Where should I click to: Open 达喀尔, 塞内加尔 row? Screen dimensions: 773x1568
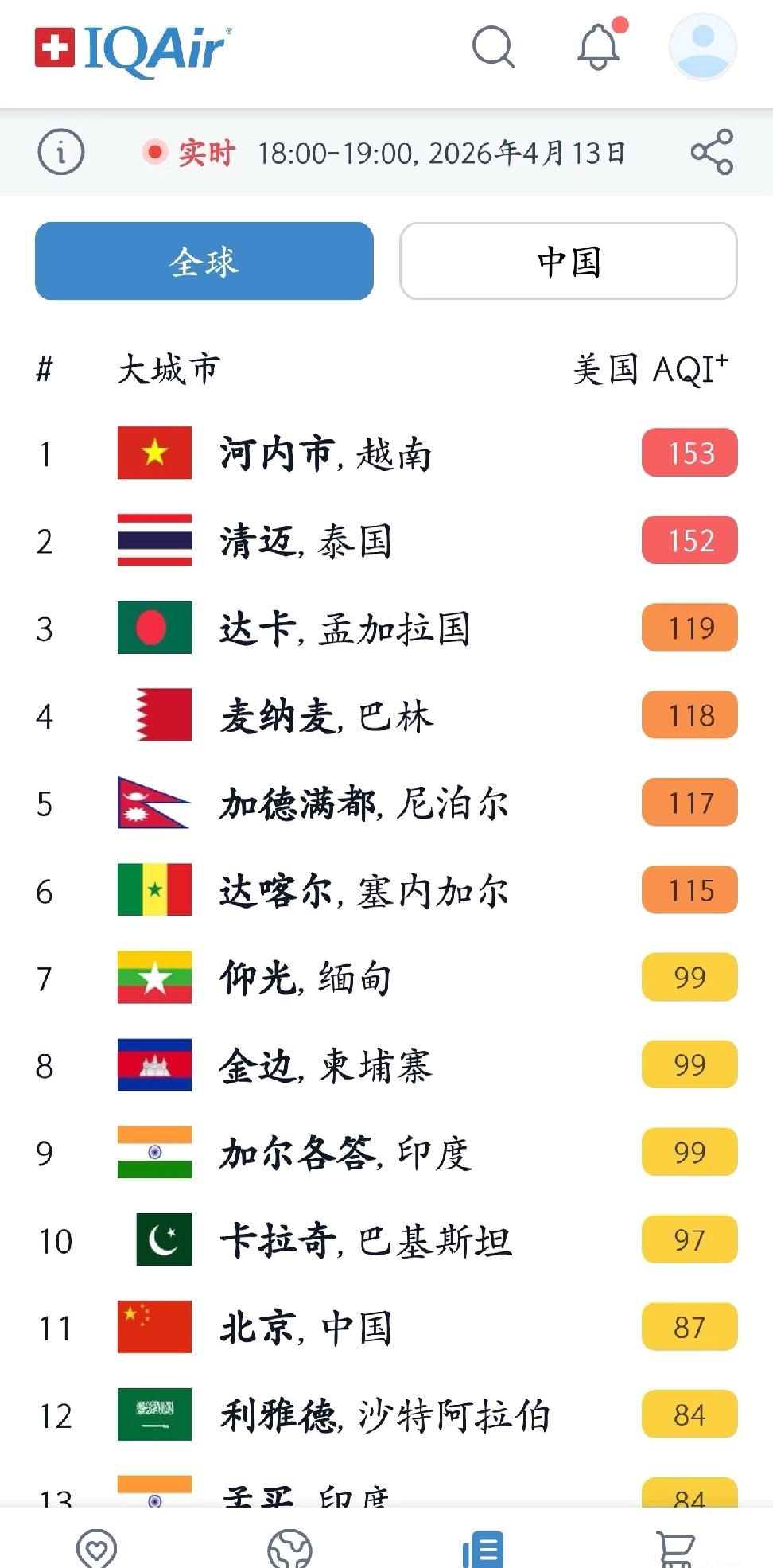(x=363, y=891)
